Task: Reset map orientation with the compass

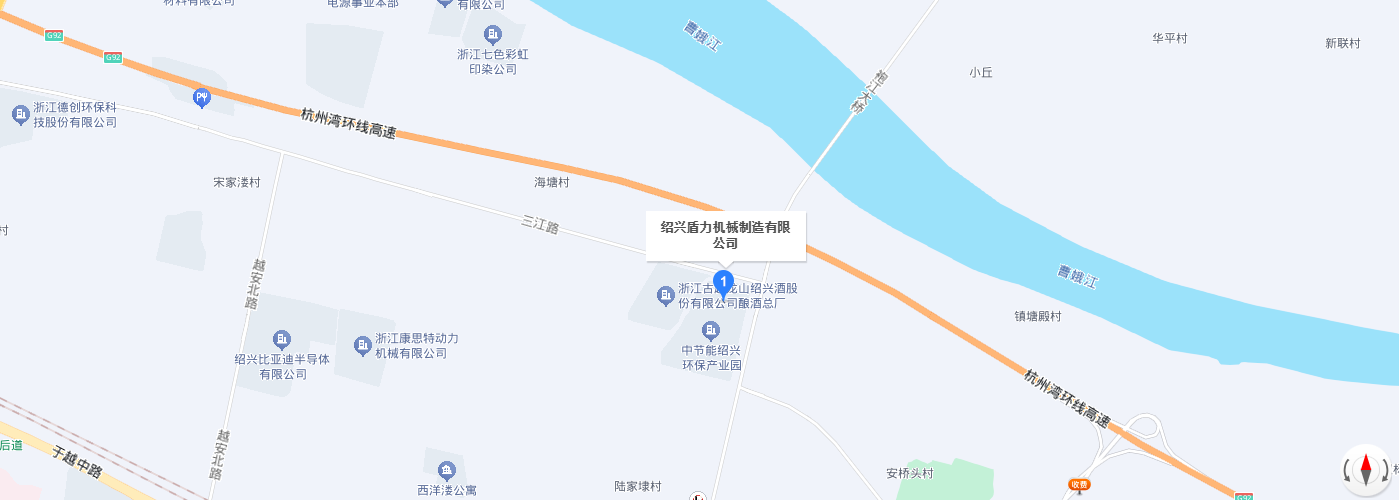Action: click(x=1367, y=469)
